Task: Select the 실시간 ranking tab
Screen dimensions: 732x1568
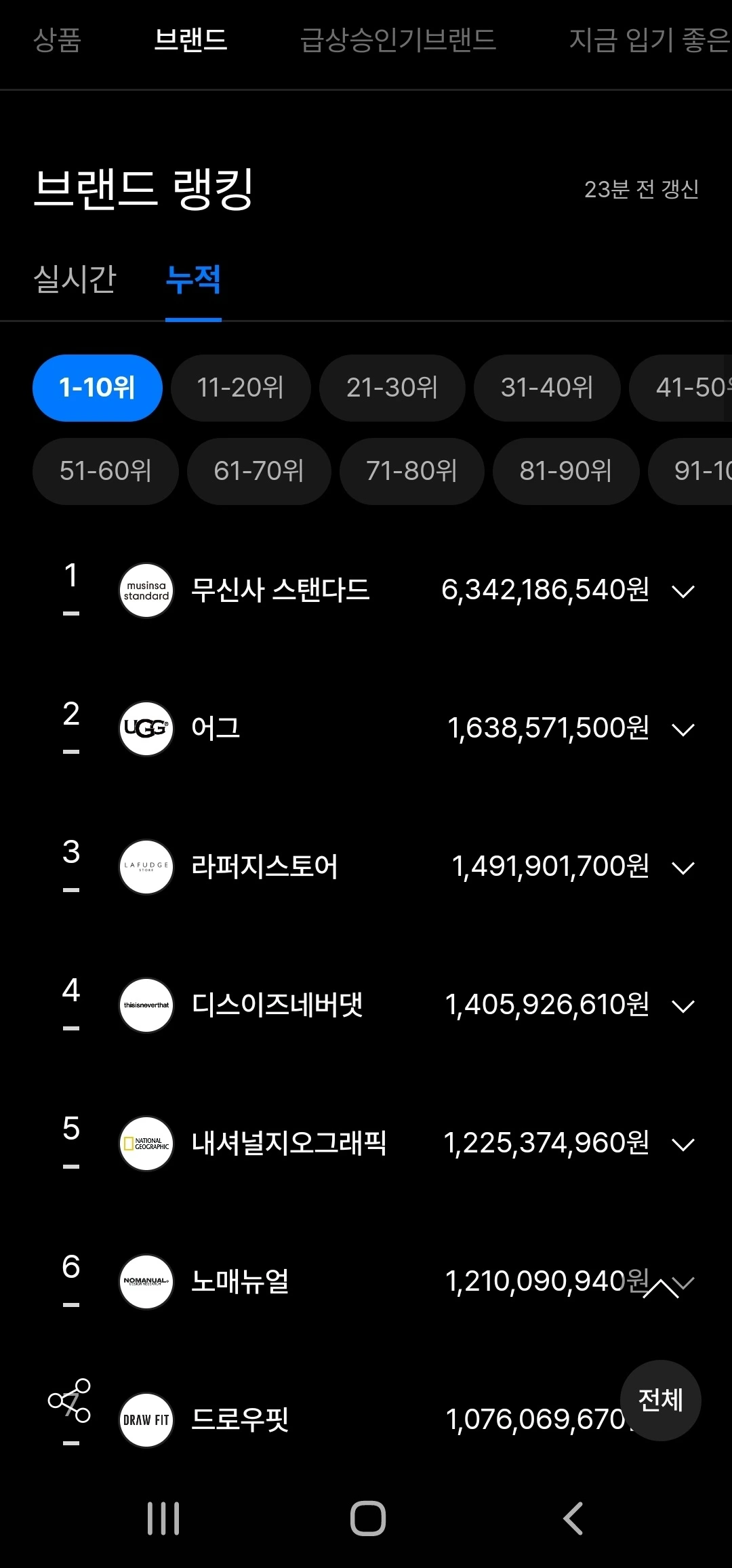Action: [x=75, y=279]
